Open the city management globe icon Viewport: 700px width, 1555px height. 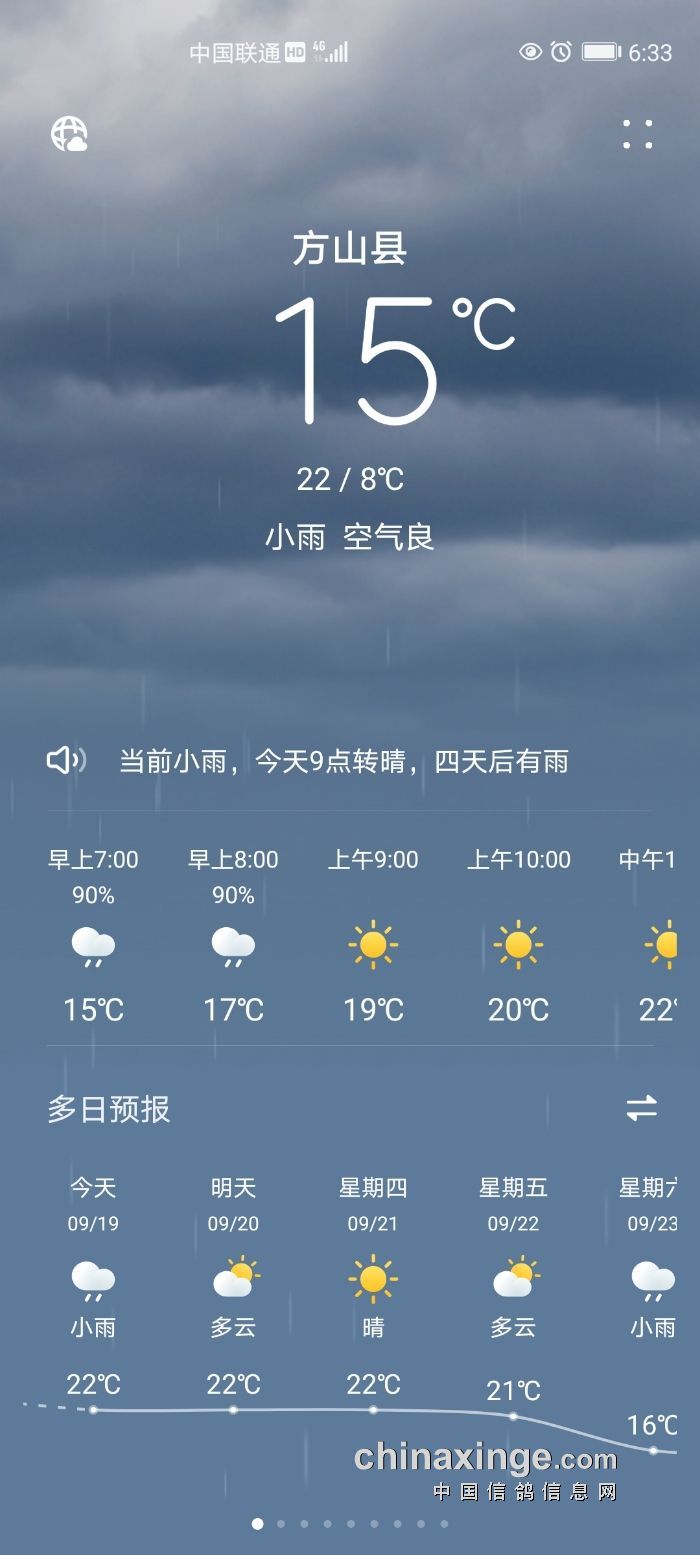point(69,134)
